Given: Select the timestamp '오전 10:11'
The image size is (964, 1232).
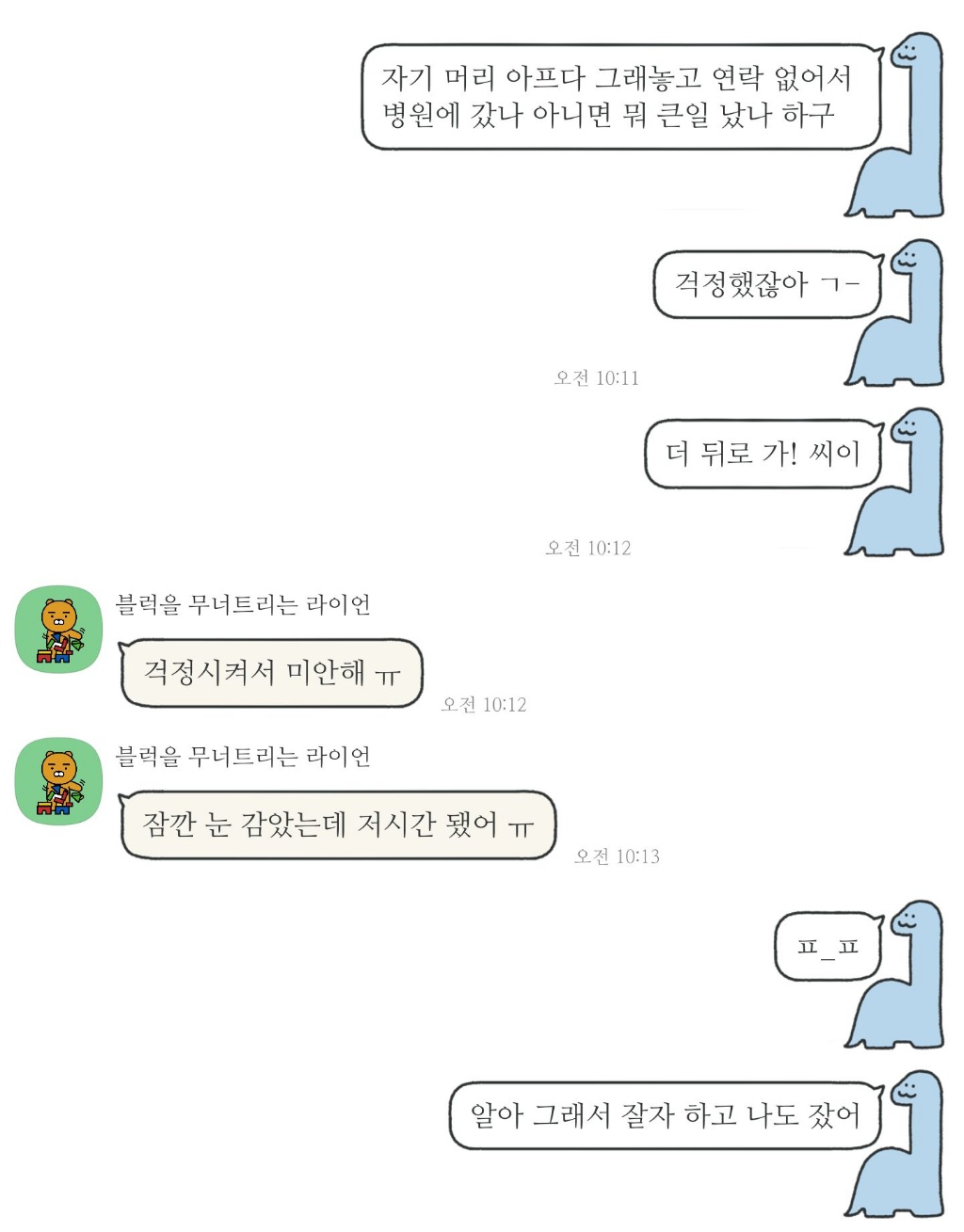Looking at the screenshot, I should click(x=596, y=376).
